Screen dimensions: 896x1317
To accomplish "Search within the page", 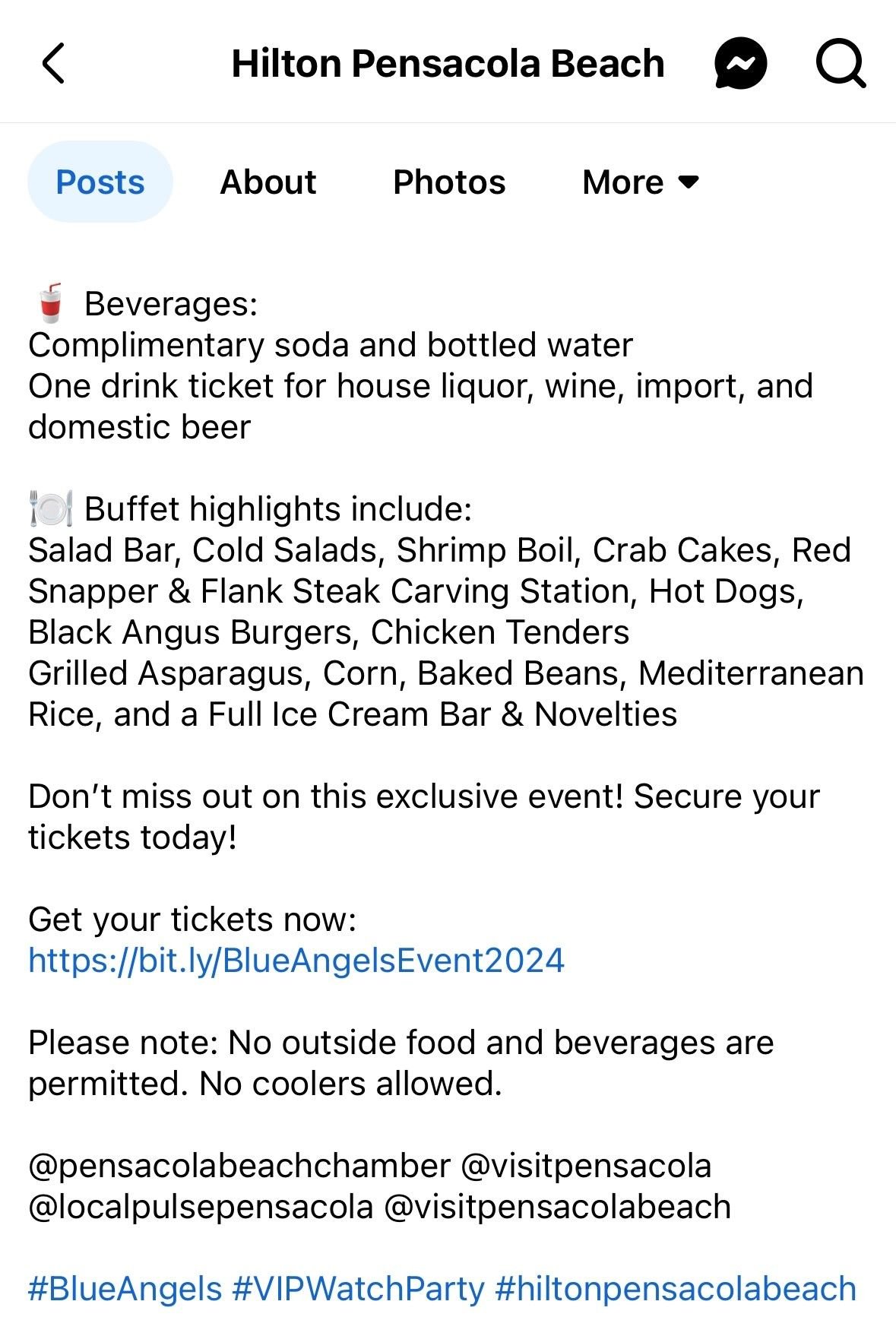I will point(841,63).
